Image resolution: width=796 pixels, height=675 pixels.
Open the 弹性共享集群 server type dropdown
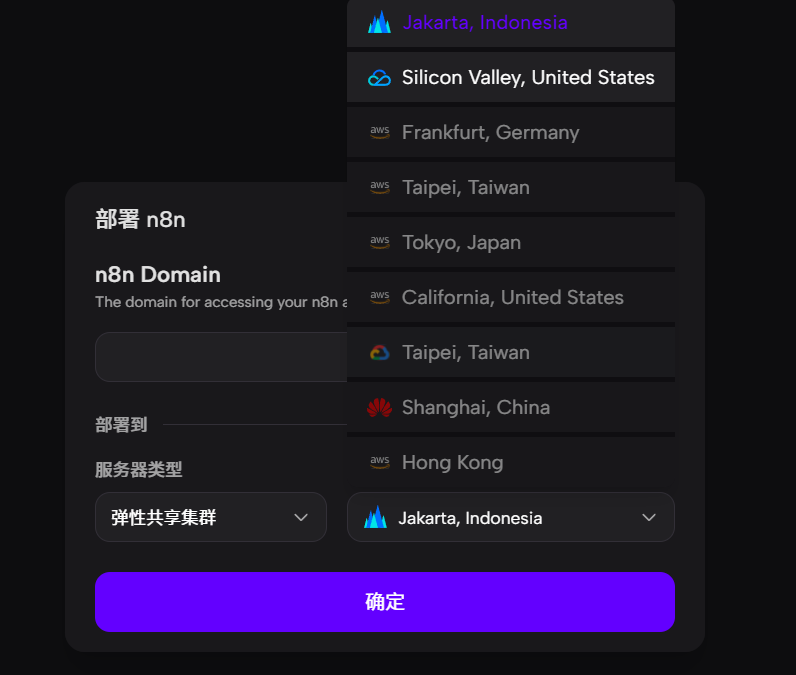[x=210, y=517]
